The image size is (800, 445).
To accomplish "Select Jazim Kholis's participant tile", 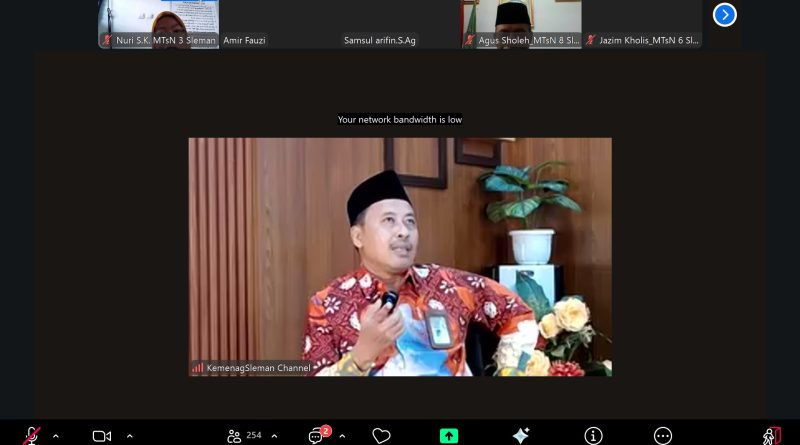I will 642,22.
